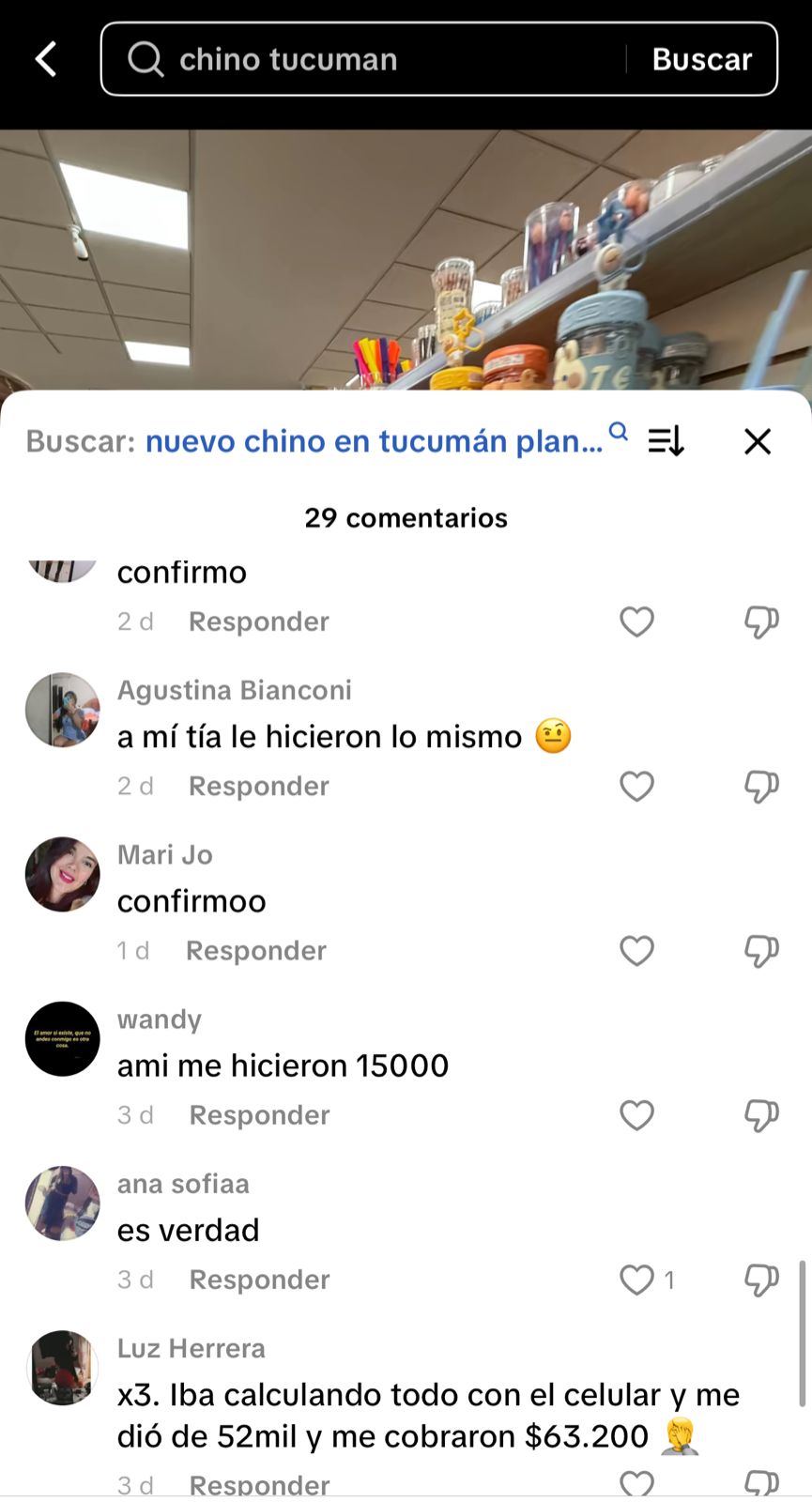Viewport: 812px width, 1502px height.
Task: Reply to ana sofiaa's comment
Action: pyautogui.click(x=259, y=1280)
